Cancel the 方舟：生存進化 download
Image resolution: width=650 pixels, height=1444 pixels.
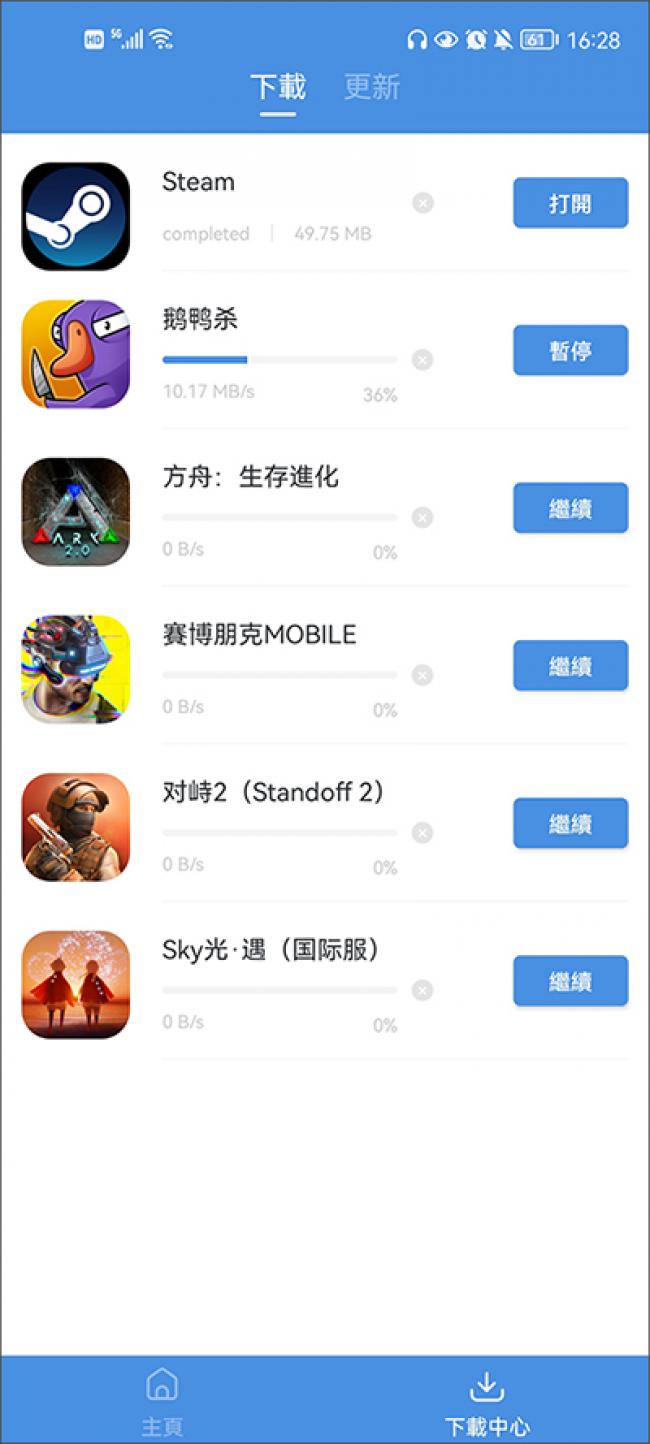[423, 517]
